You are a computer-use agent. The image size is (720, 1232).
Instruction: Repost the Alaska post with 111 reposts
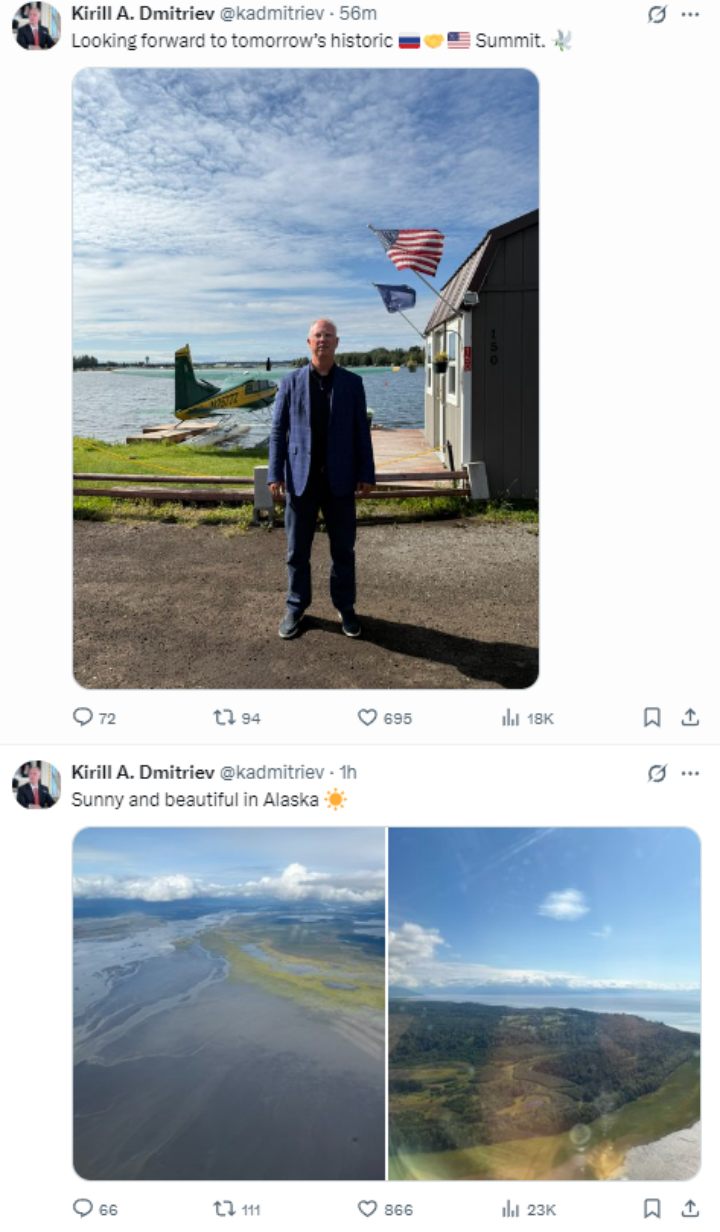click(x=224, y=1209)
